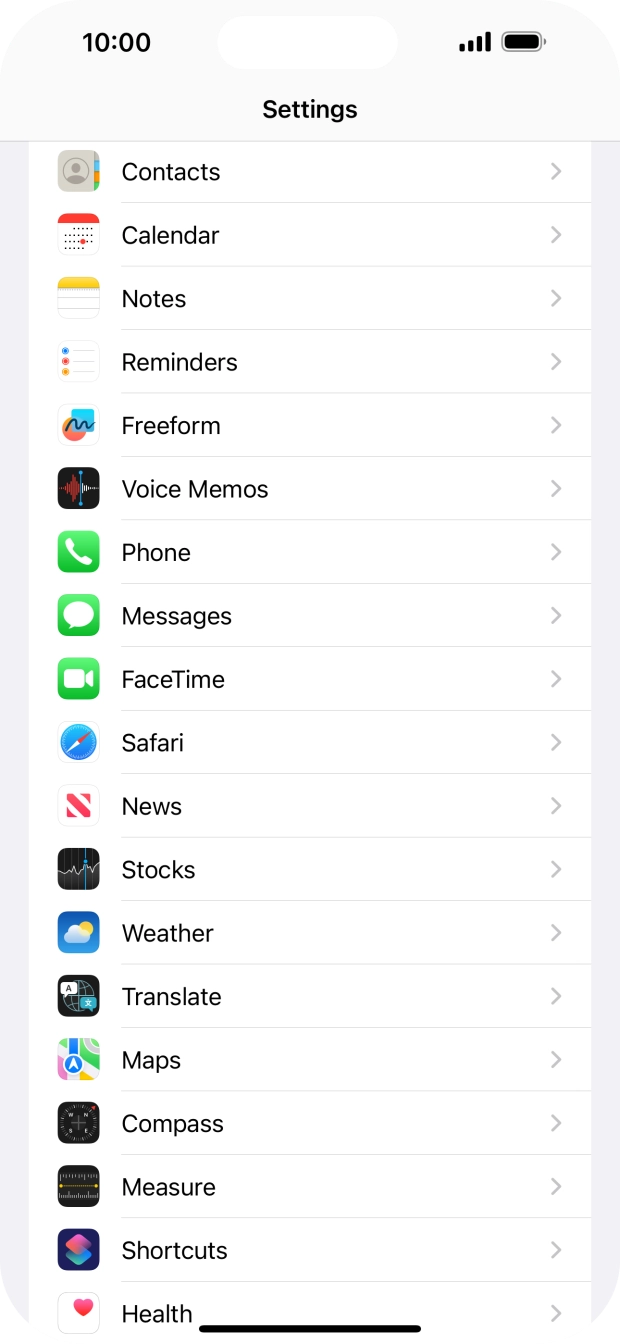This screenshot has height=1344, width=620.
Task: Open Maps settings
Action: [x=310, y=1061]
